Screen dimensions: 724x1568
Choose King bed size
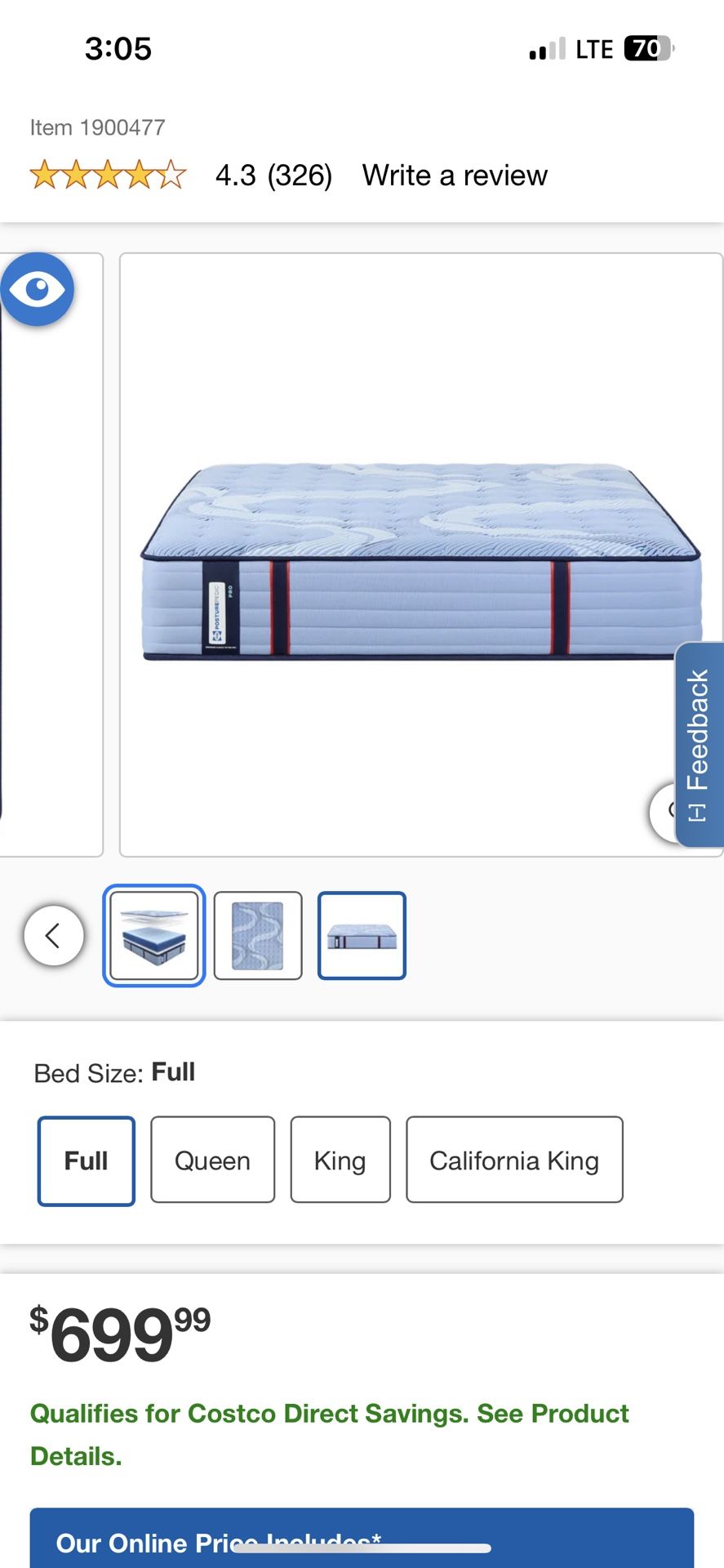340,1160
